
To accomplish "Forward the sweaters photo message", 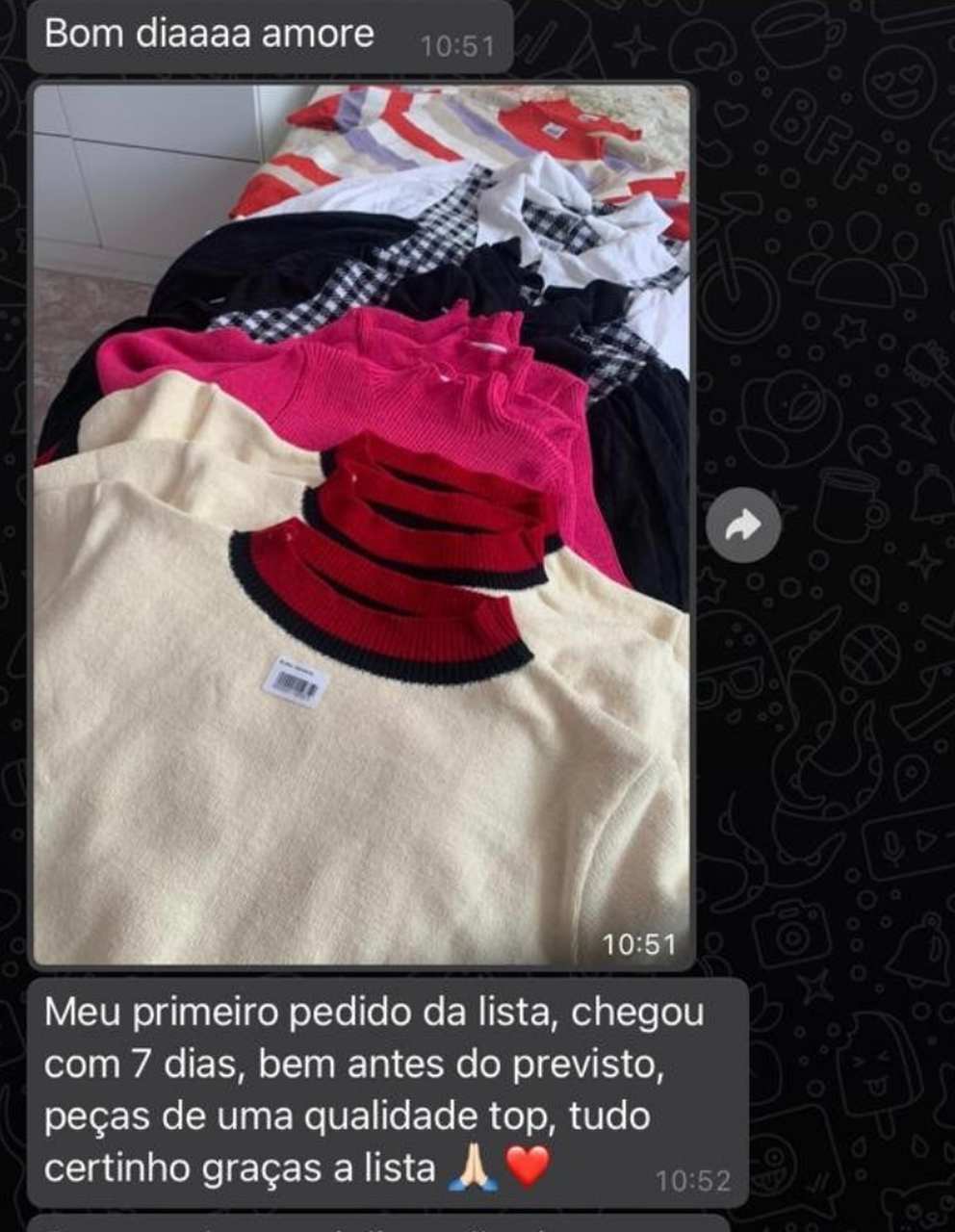I will click(x=742, y=526).
